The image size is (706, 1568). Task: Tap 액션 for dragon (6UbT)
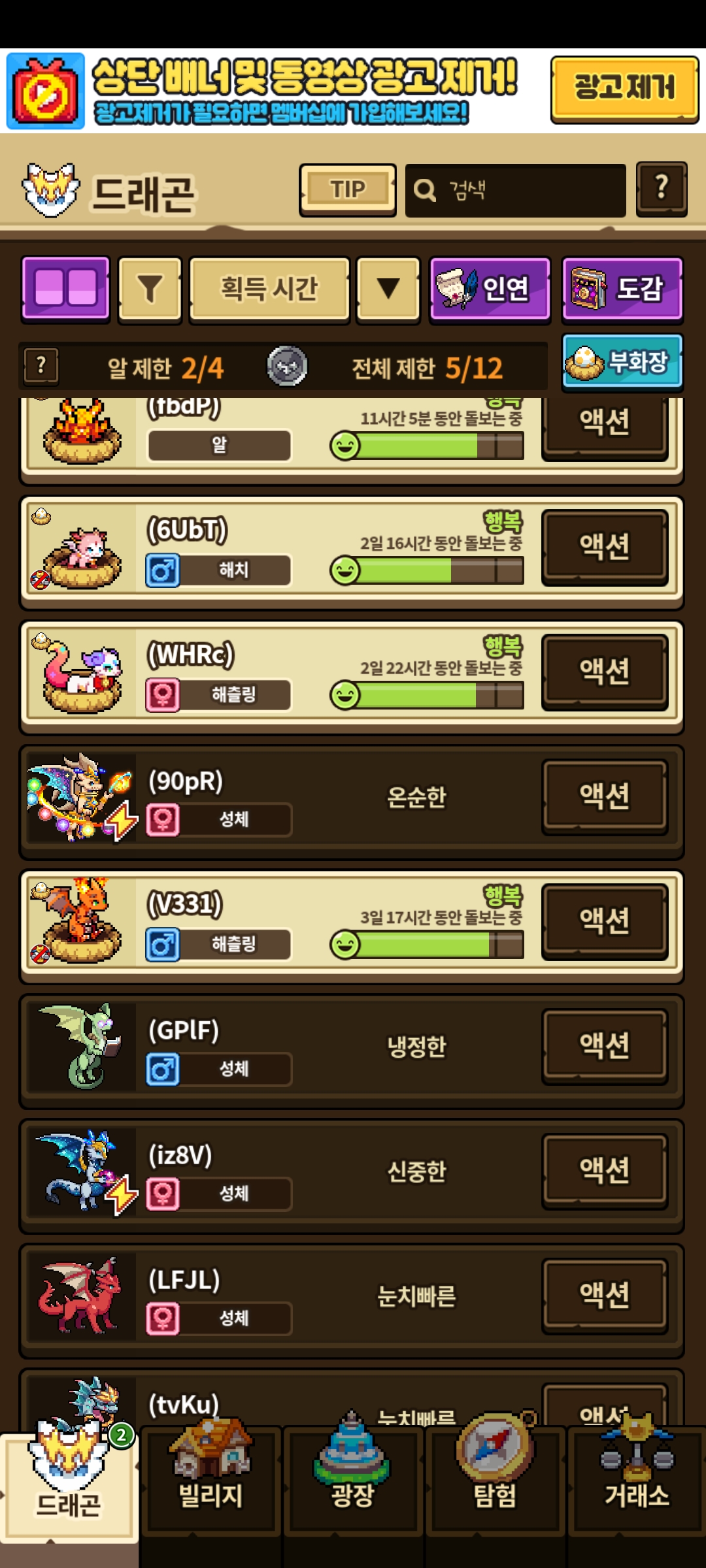605,547
